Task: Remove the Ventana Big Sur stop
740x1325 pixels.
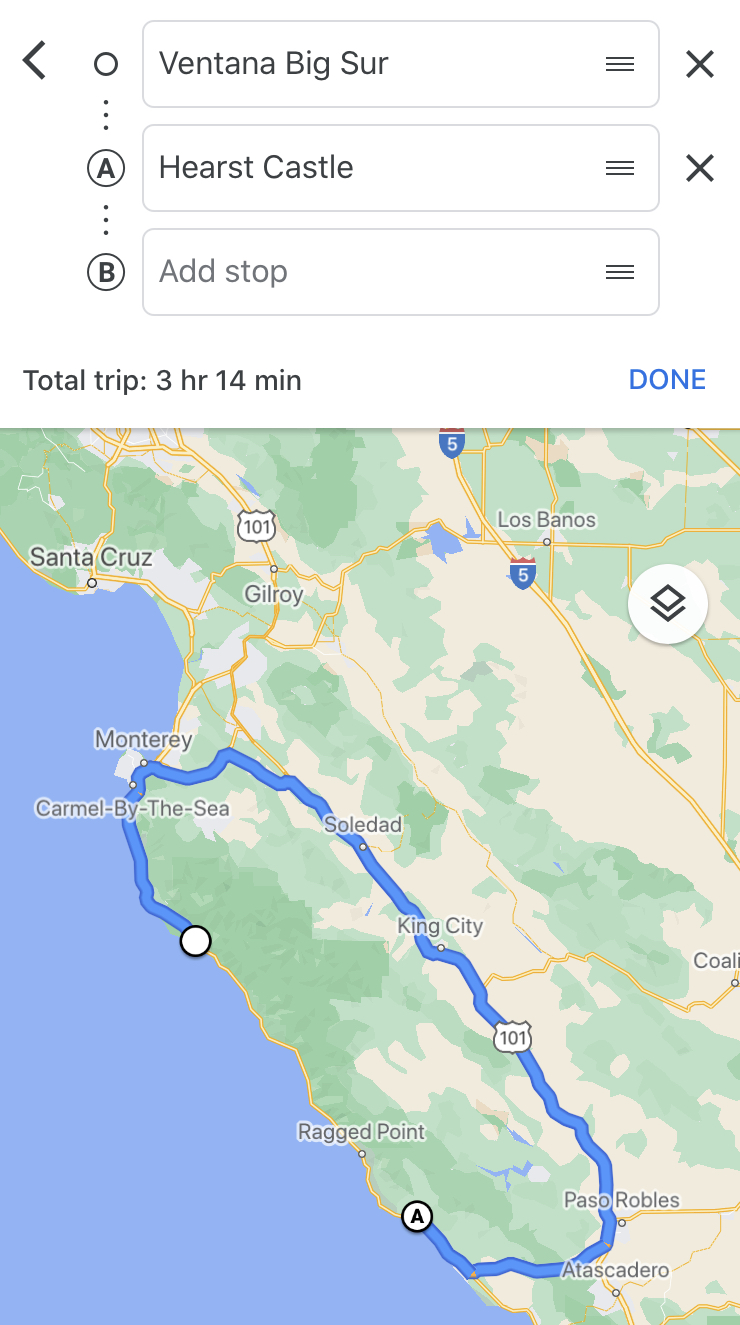Action: [700, 64]
